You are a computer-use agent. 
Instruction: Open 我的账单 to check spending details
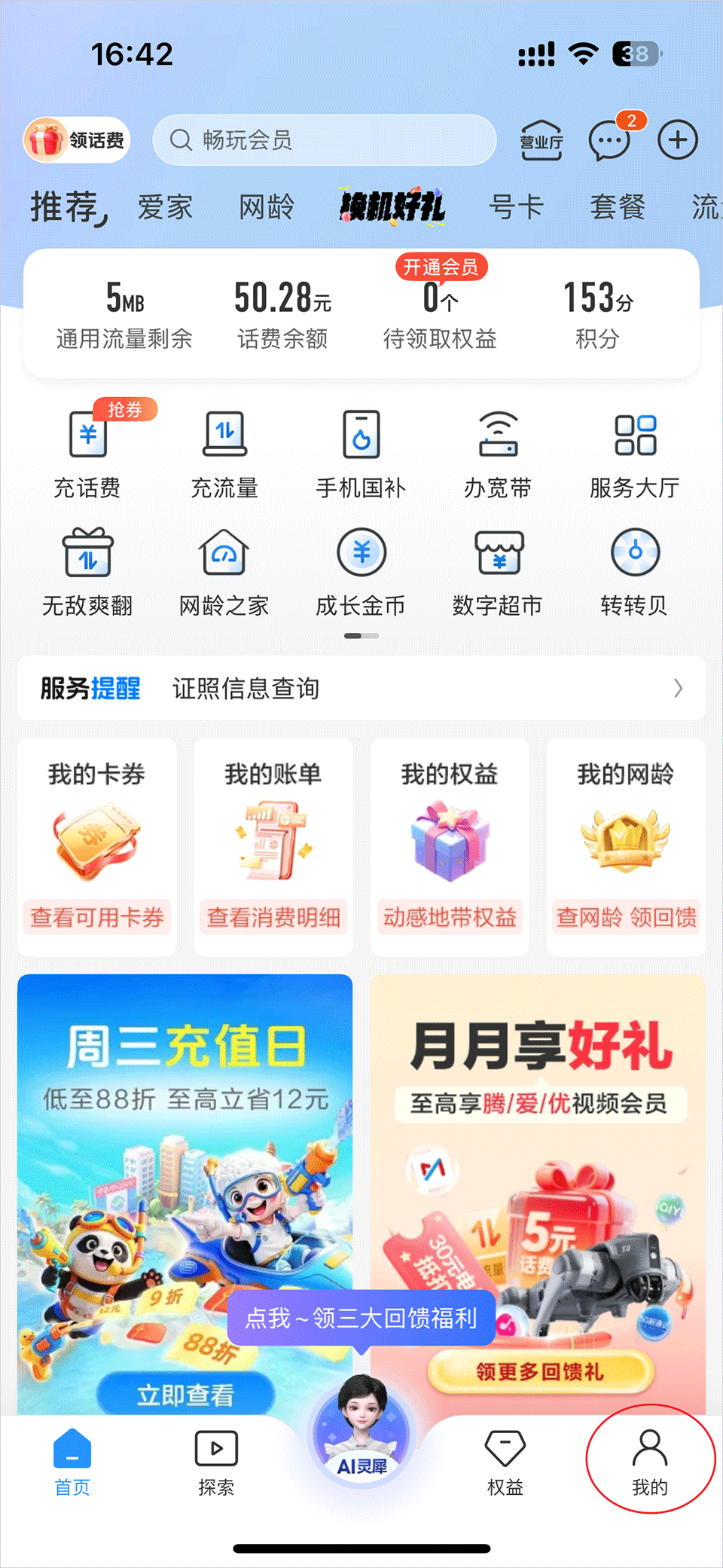273,847
